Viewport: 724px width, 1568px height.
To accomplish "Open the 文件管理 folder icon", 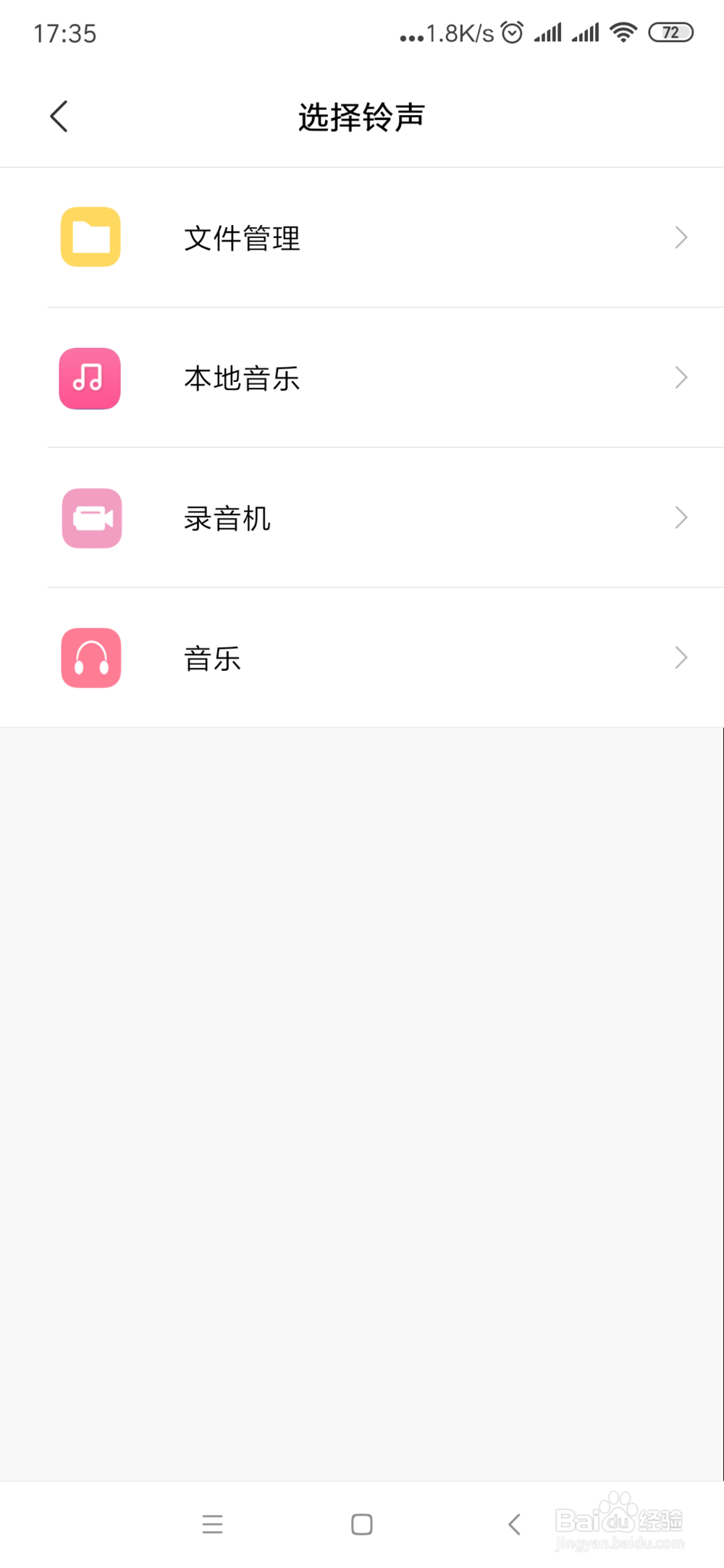I will click(90, 237).
